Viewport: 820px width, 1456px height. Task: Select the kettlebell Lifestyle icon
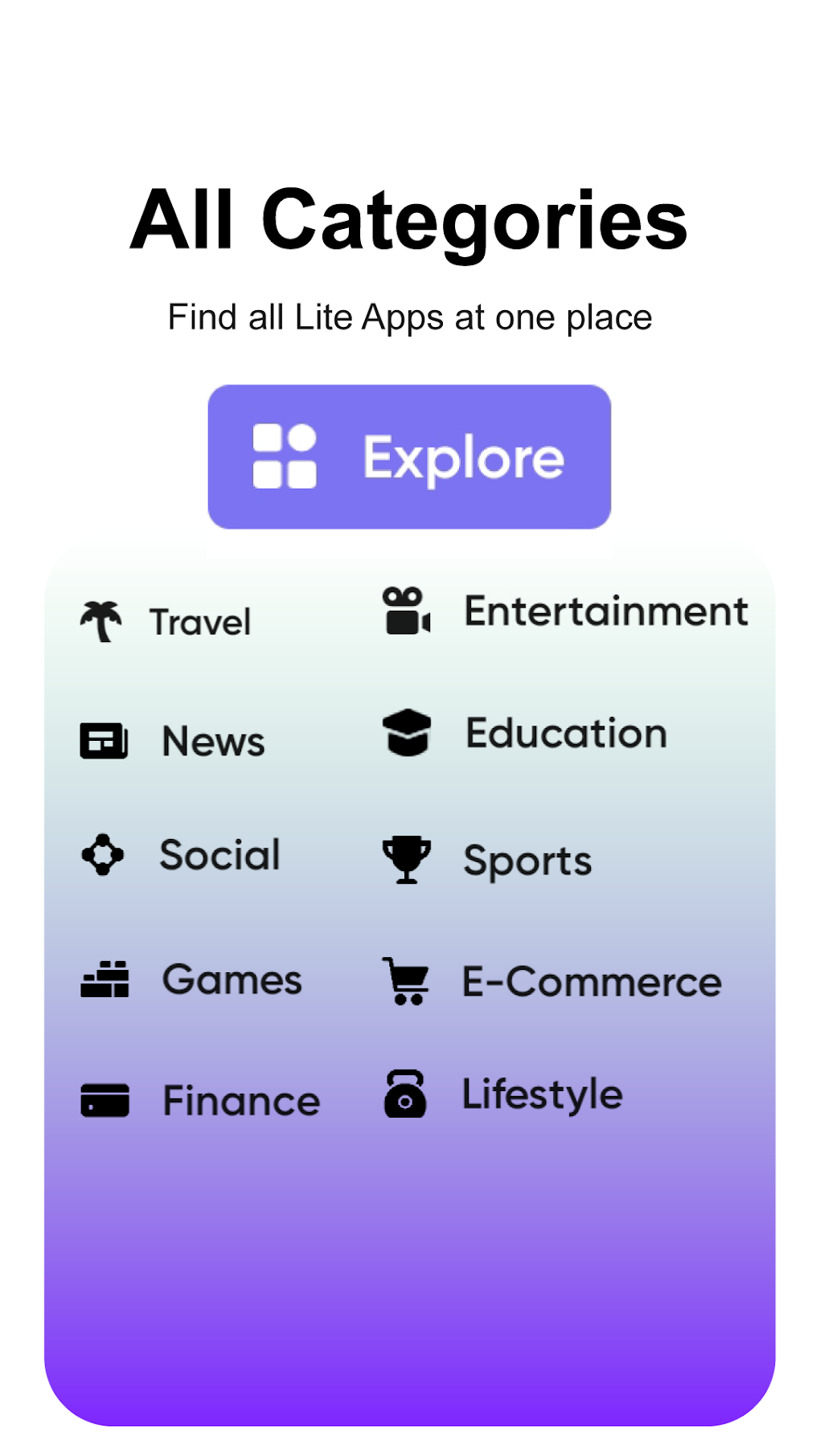pyautogui.click(x=407, y=1094)
